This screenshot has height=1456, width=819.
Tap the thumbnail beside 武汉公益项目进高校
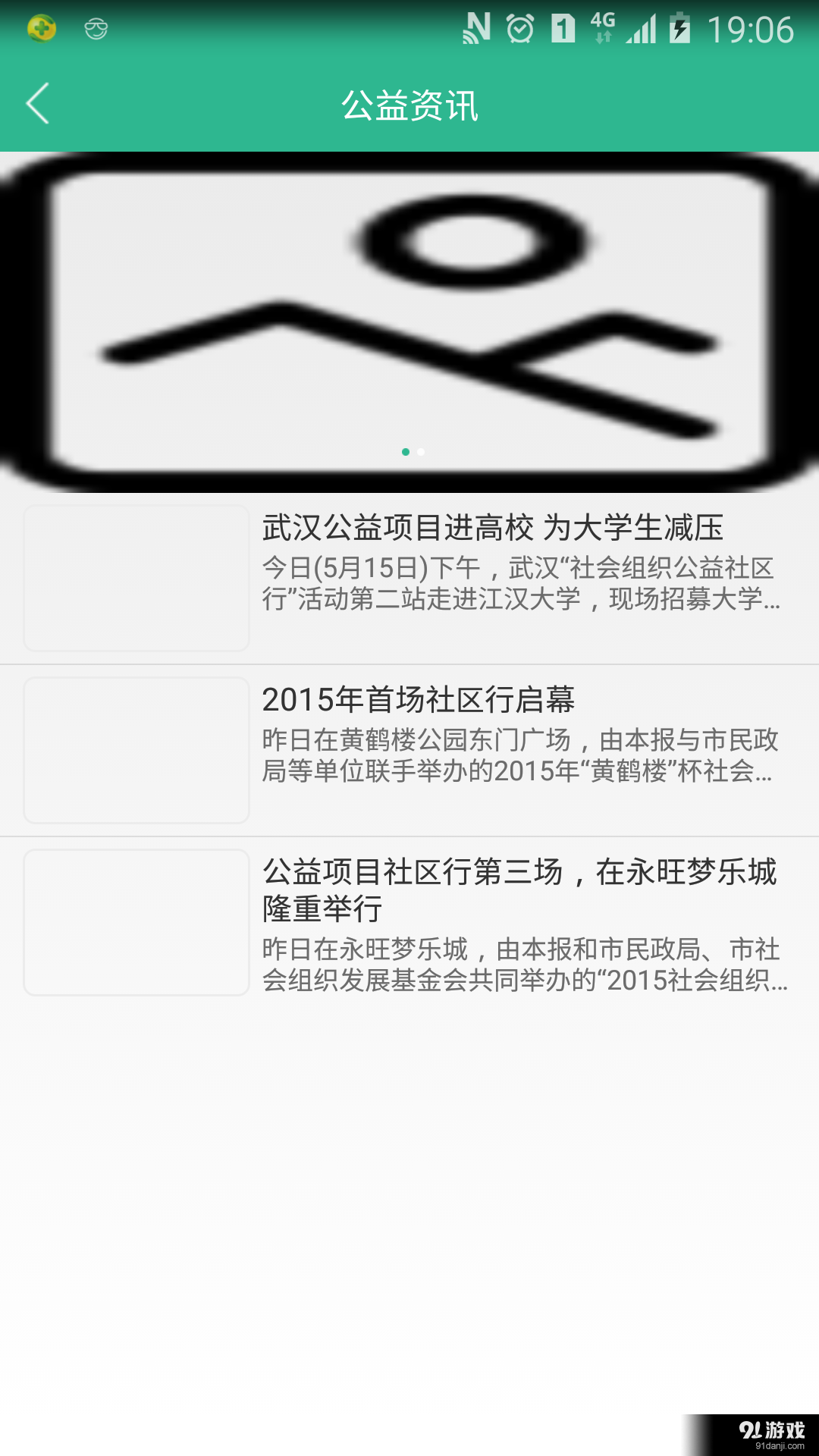tap(137, 577)
